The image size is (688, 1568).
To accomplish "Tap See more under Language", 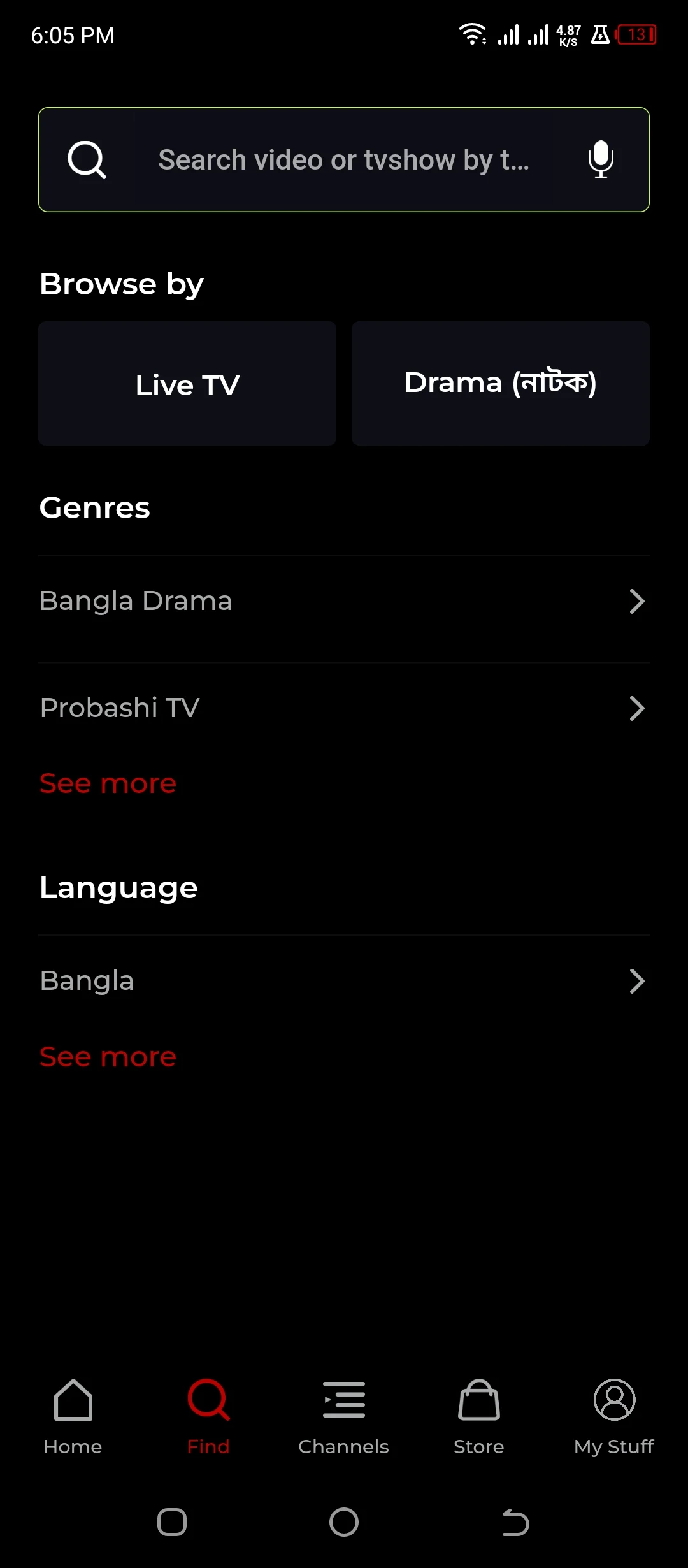I will (x=108, y=1056).
